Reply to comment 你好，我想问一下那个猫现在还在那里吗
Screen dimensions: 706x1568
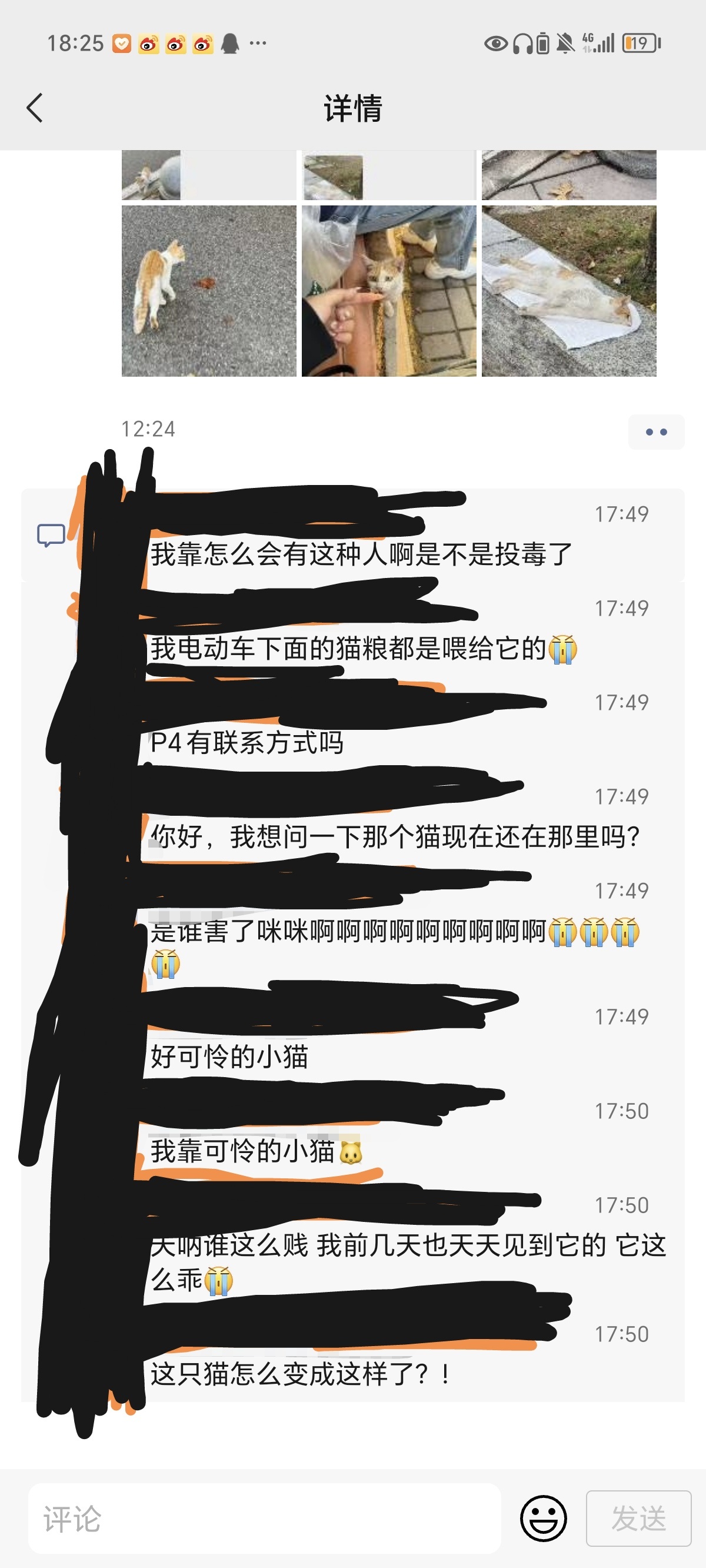pyautogui.click(x=394, y=837)
